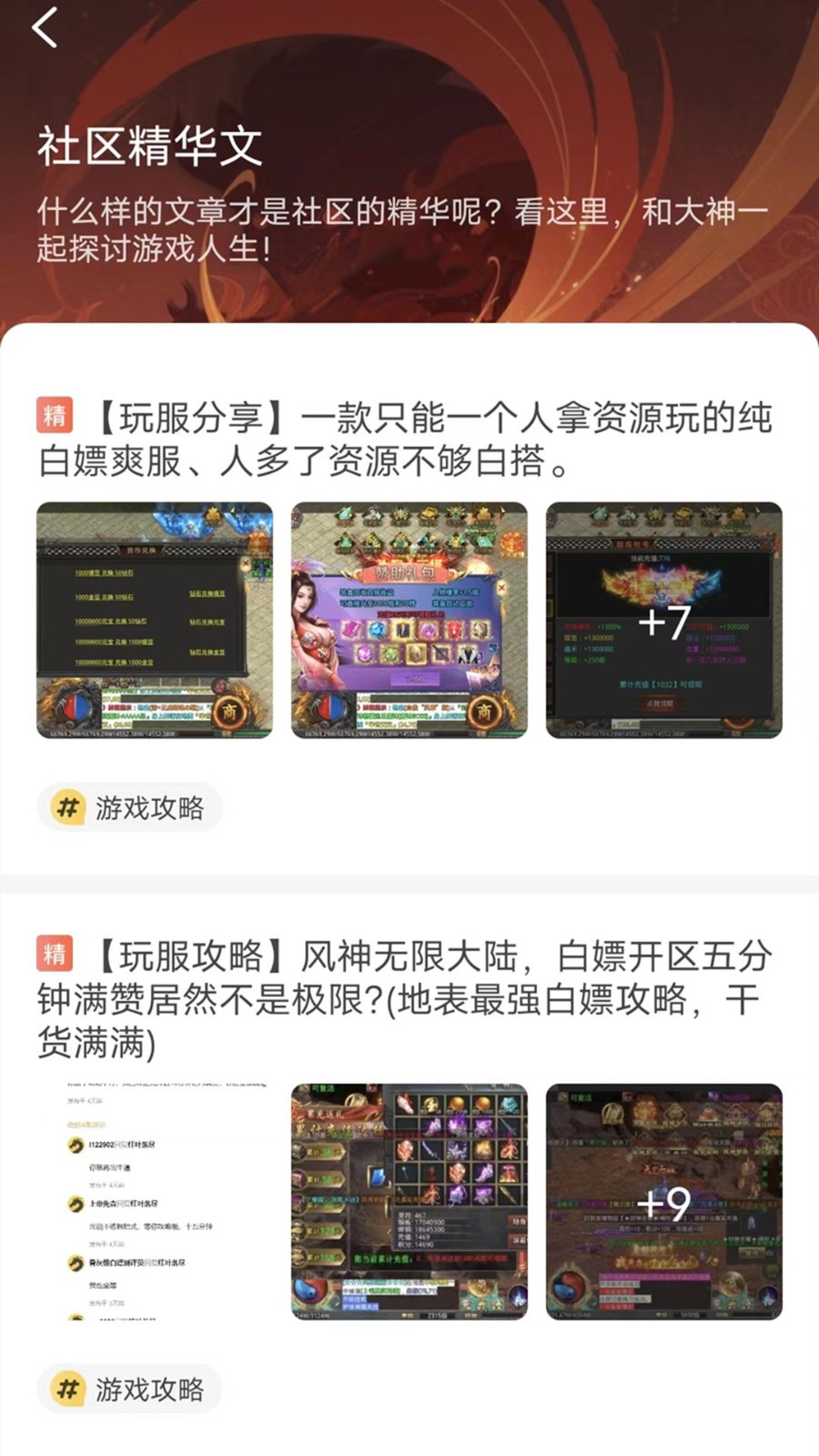View comments screenshot image in 玩服攻略 post
819x1456 pixels.
click(155, 1201)
